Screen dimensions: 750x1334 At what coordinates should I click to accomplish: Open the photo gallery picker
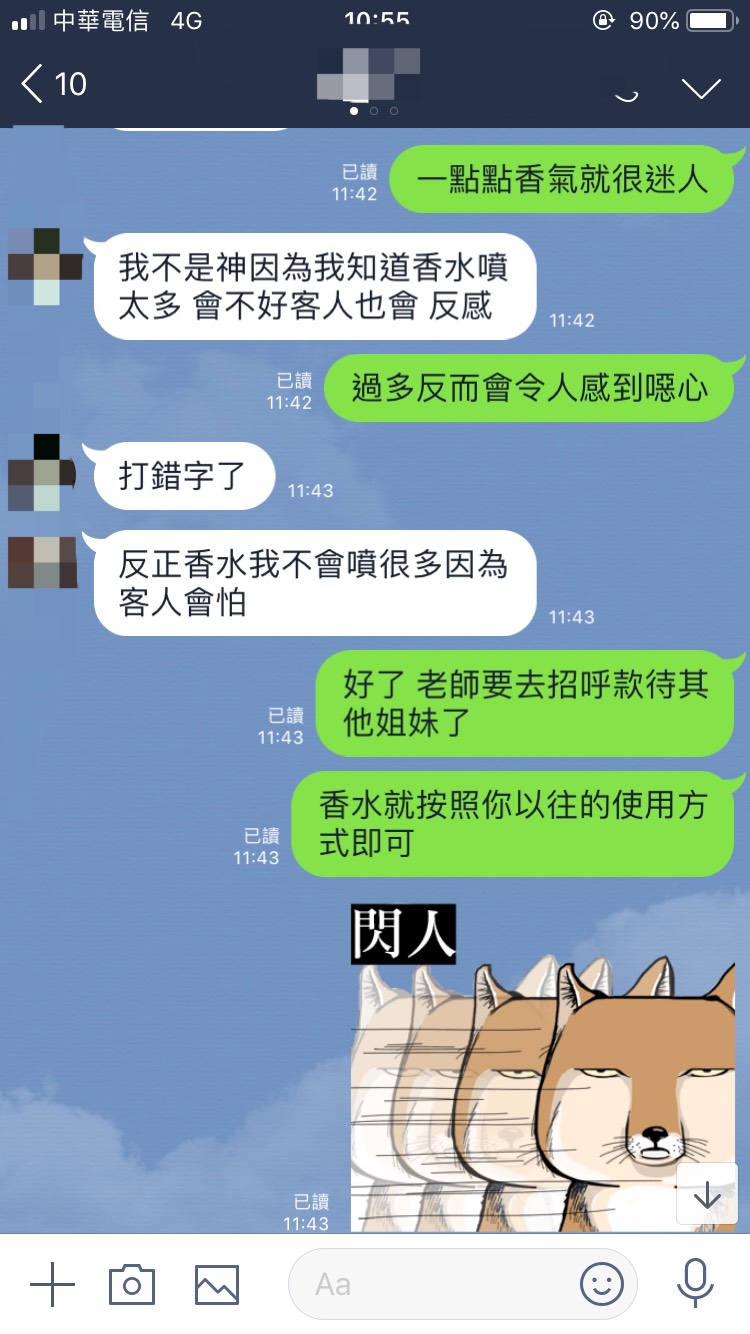point(217,1284)
